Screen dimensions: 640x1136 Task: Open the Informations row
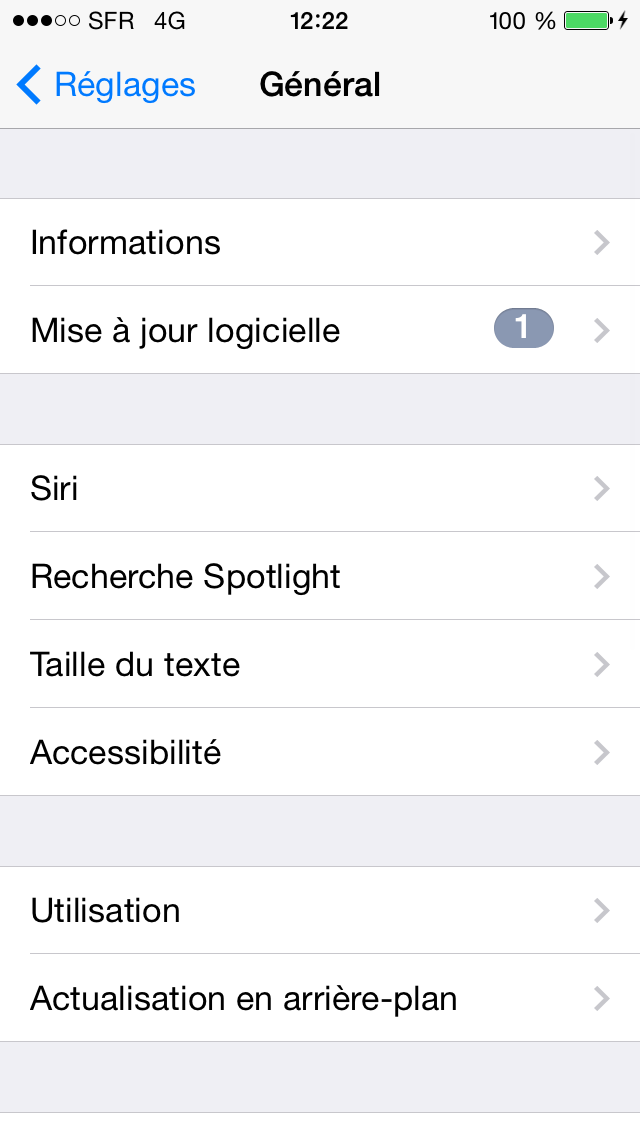(x=320, y=243)
